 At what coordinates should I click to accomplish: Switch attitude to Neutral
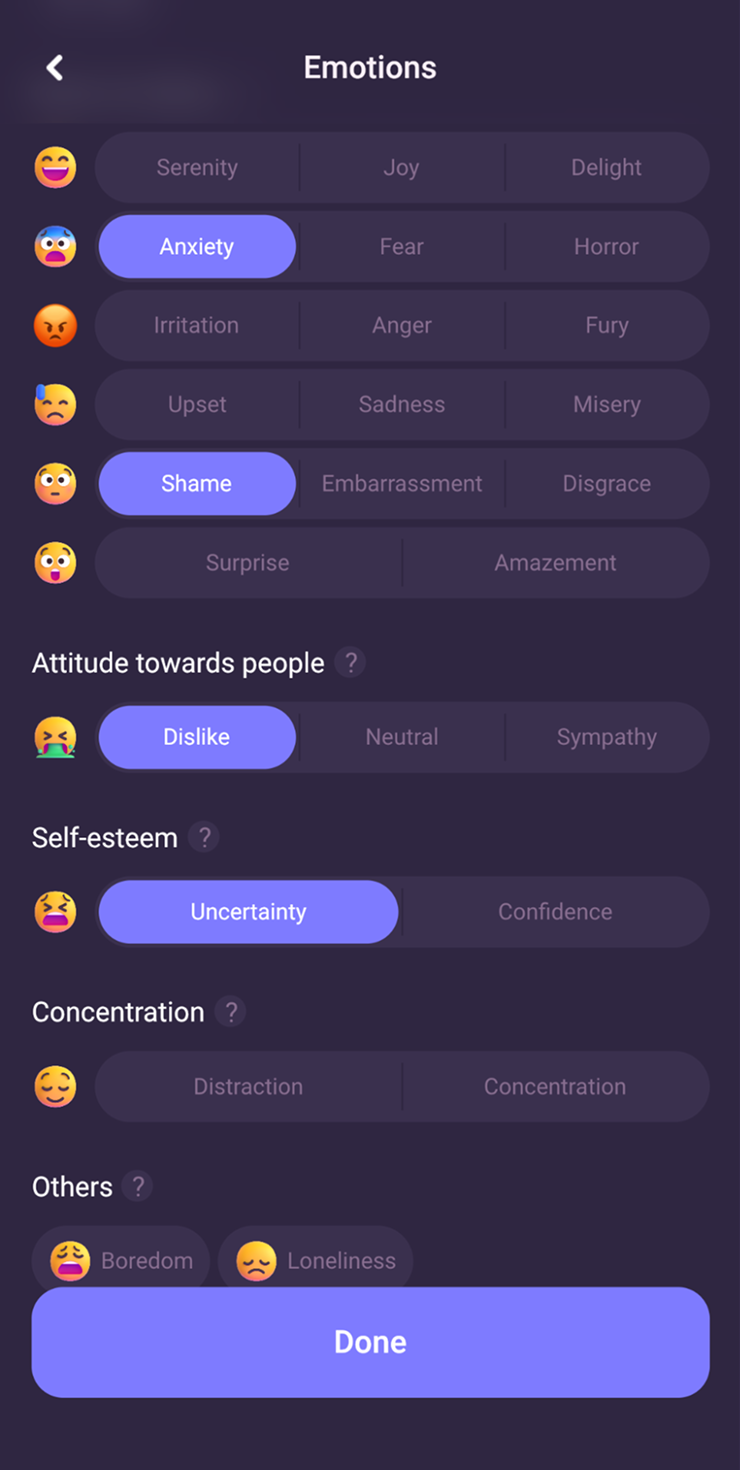tap(402, 737)
